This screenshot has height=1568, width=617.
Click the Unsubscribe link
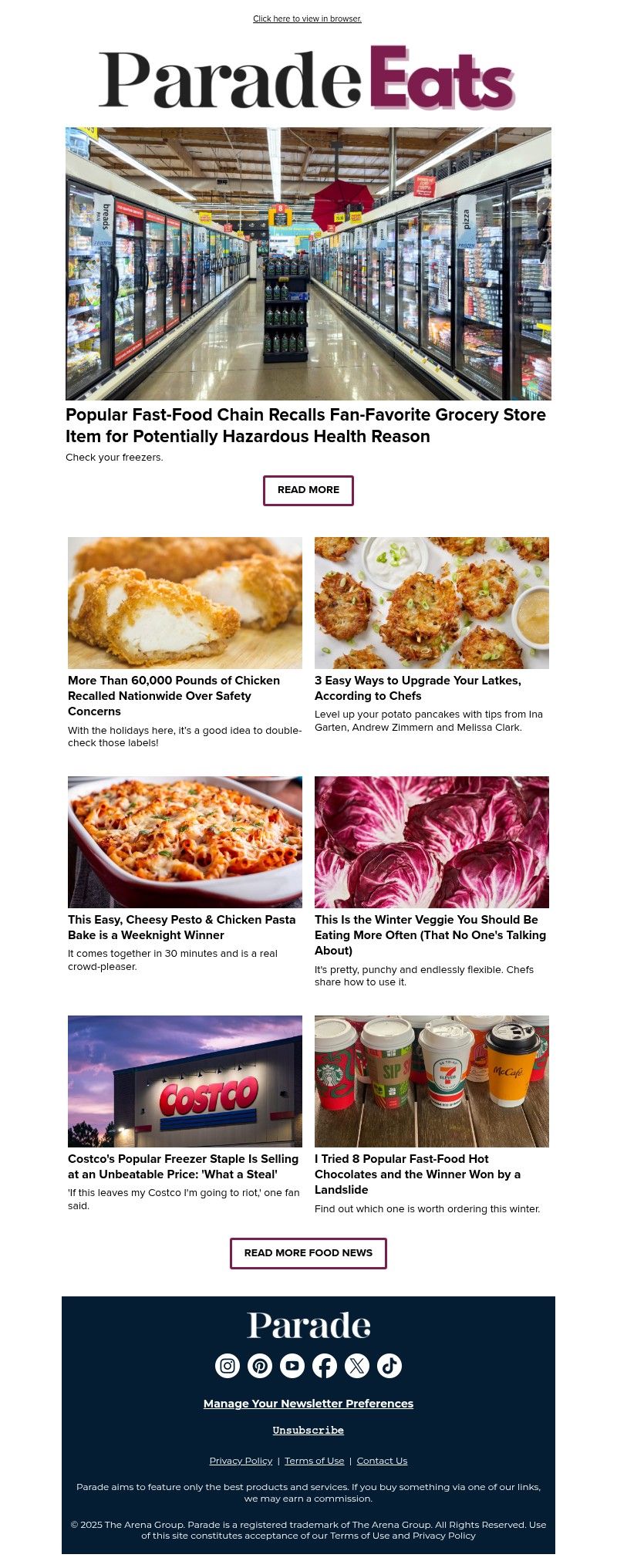coord(308,1430)
